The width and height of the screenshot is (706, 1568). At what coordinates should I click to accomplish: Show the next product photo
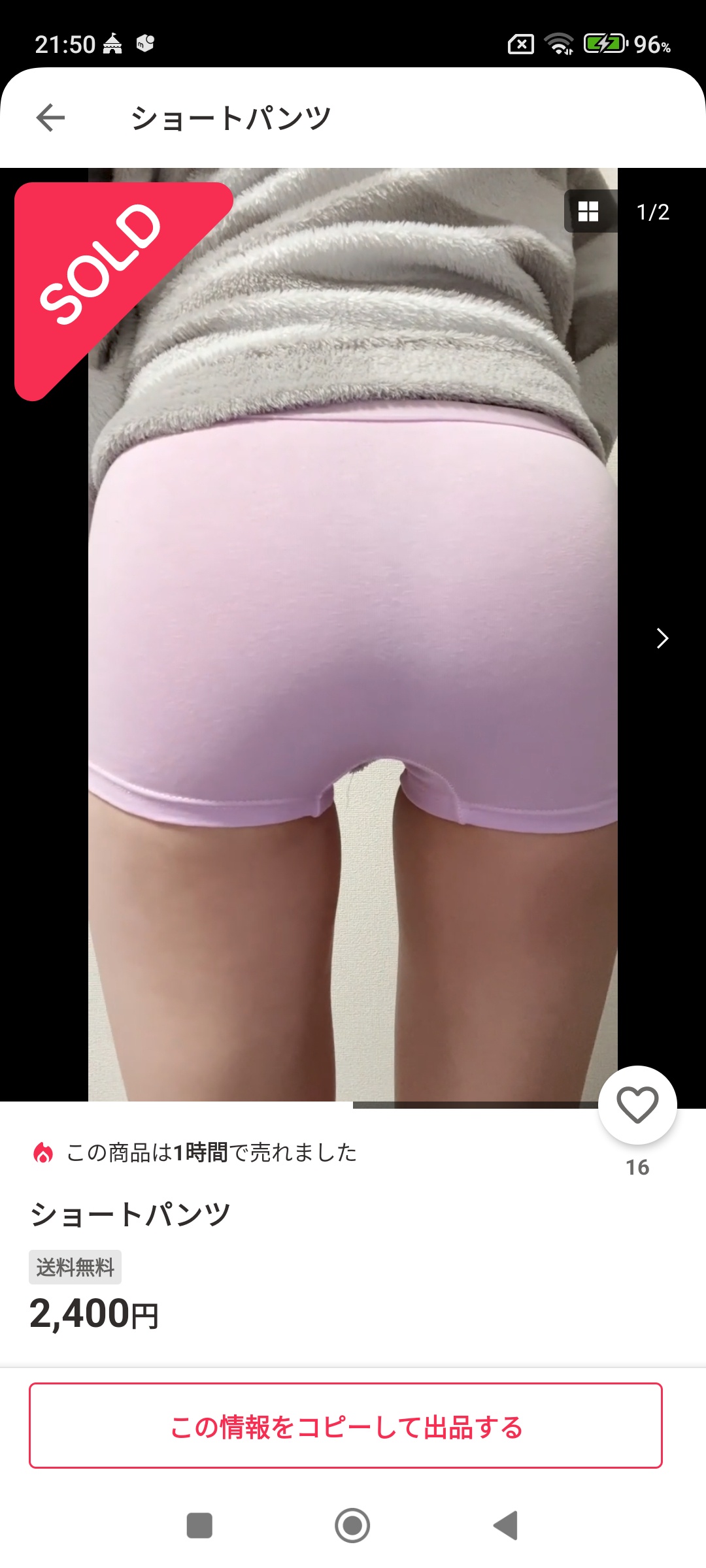click(662, 638)
